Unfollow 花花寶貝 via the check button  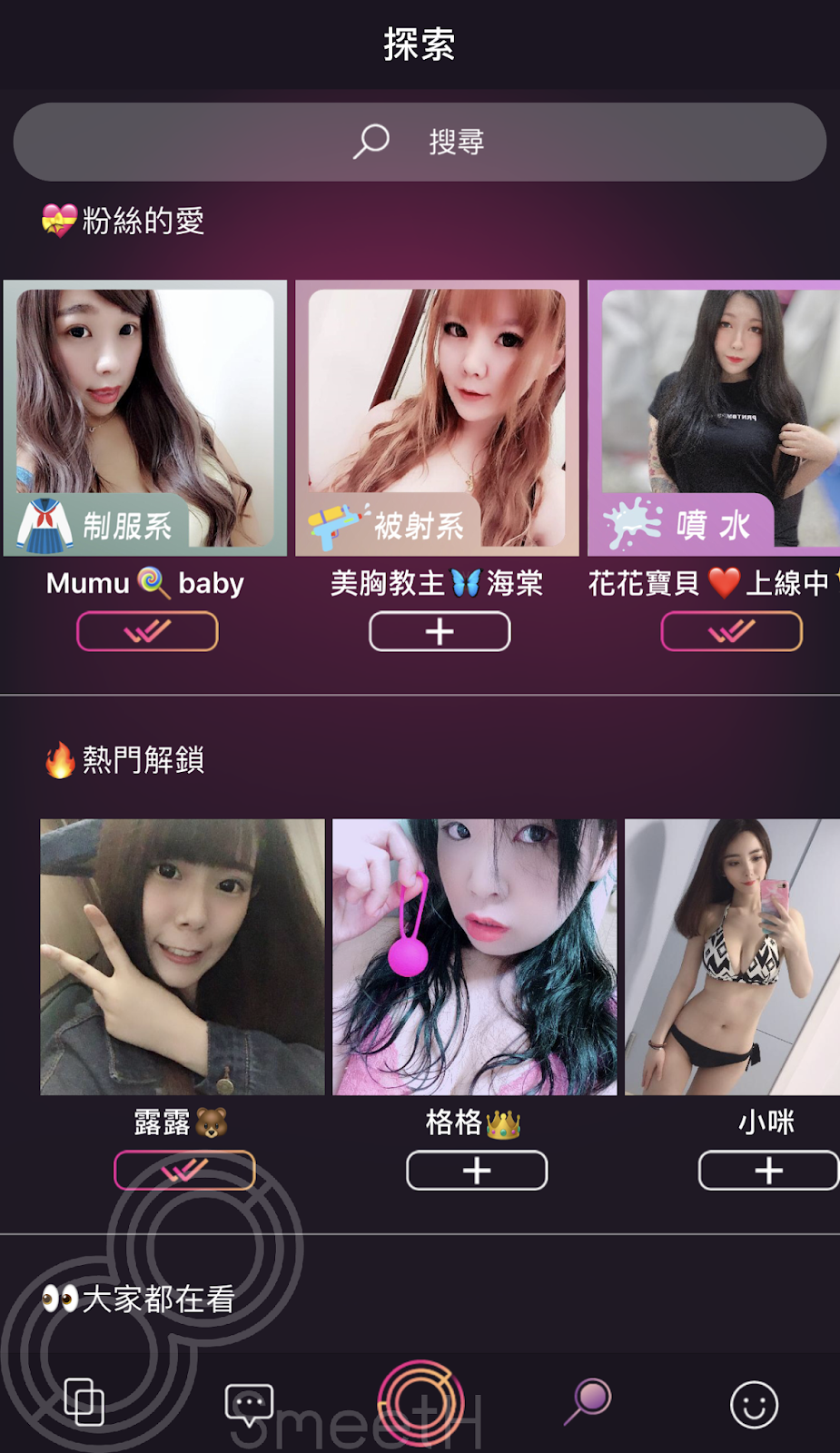click(731, 631)
